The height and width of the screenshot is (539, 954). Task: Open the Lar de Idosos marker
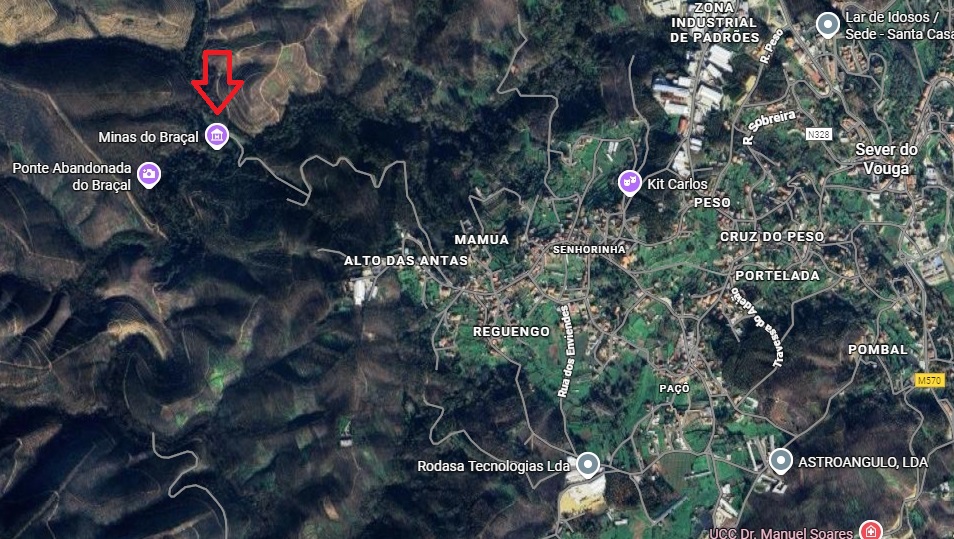(x=827, y=24)
